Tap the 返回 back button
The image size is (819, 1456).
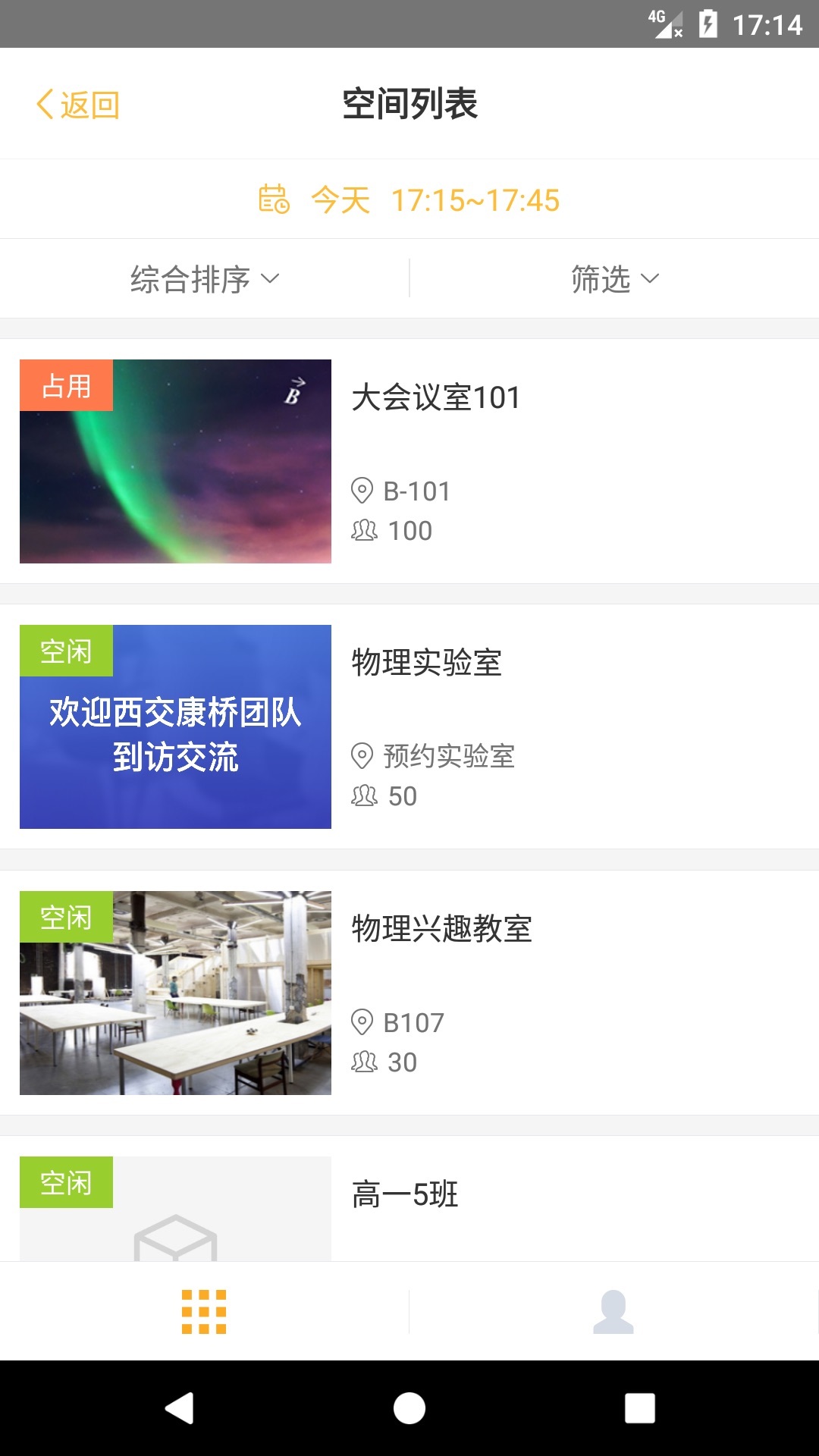coord(78,105)
